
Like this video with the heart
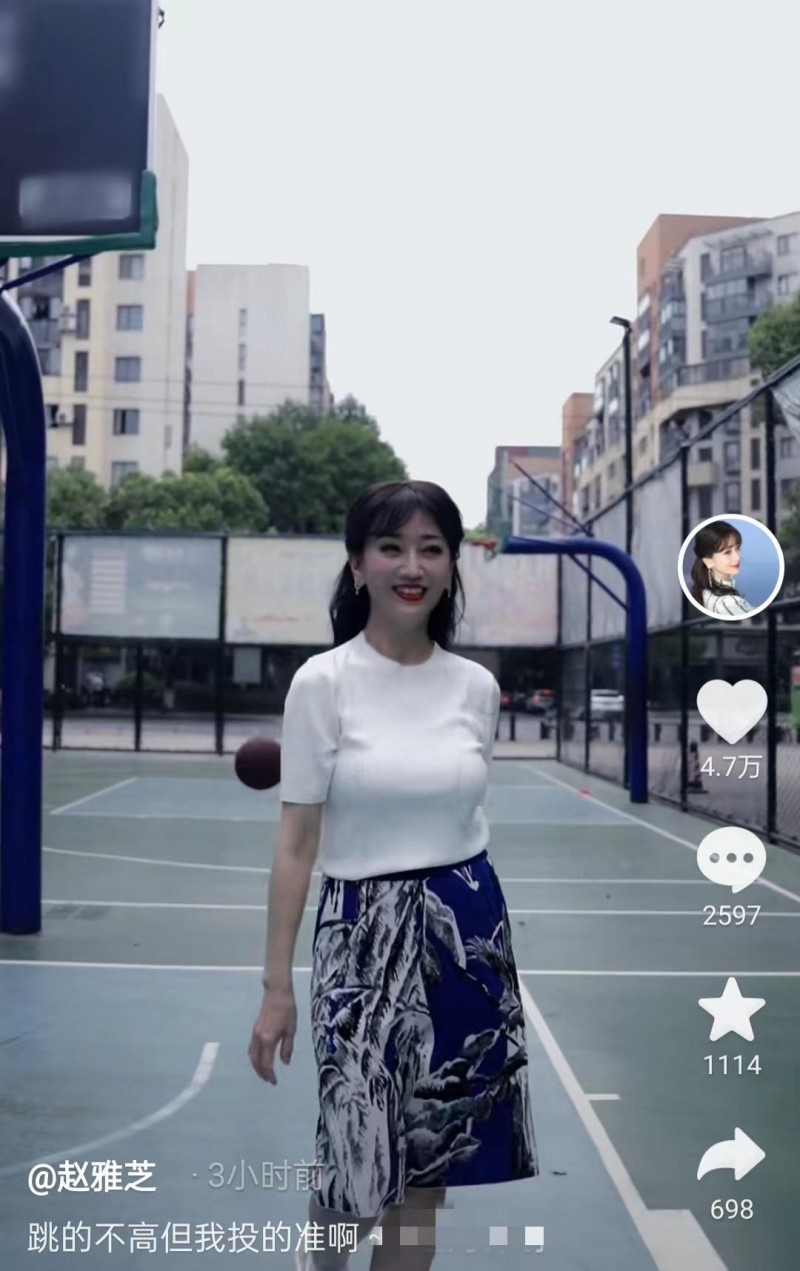pos(731,710)
